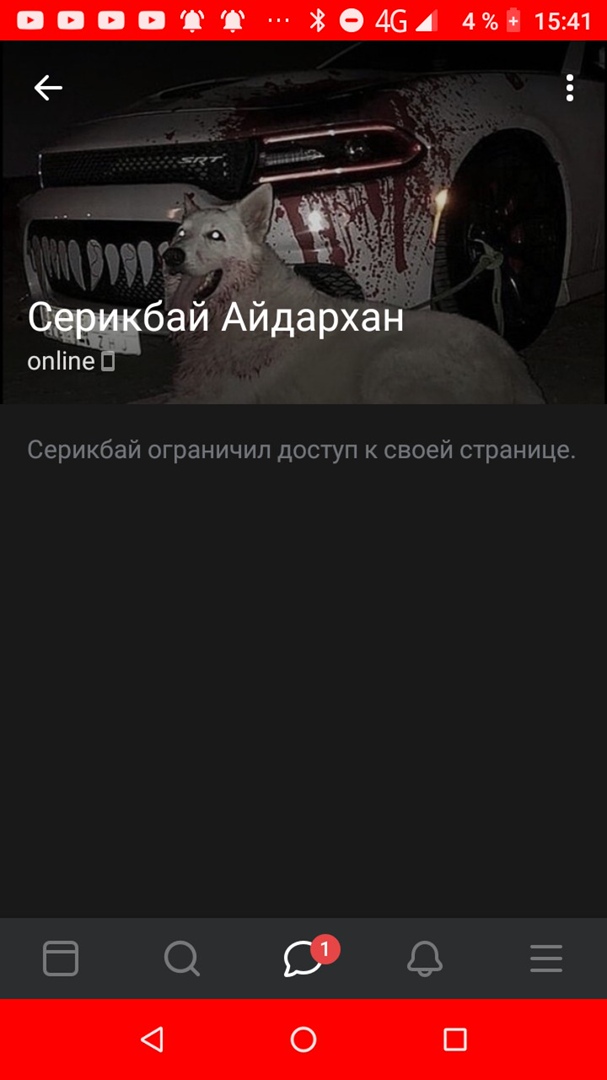Open messages tab with one unread
The image size is (607, 1080).
click(304, 958)
